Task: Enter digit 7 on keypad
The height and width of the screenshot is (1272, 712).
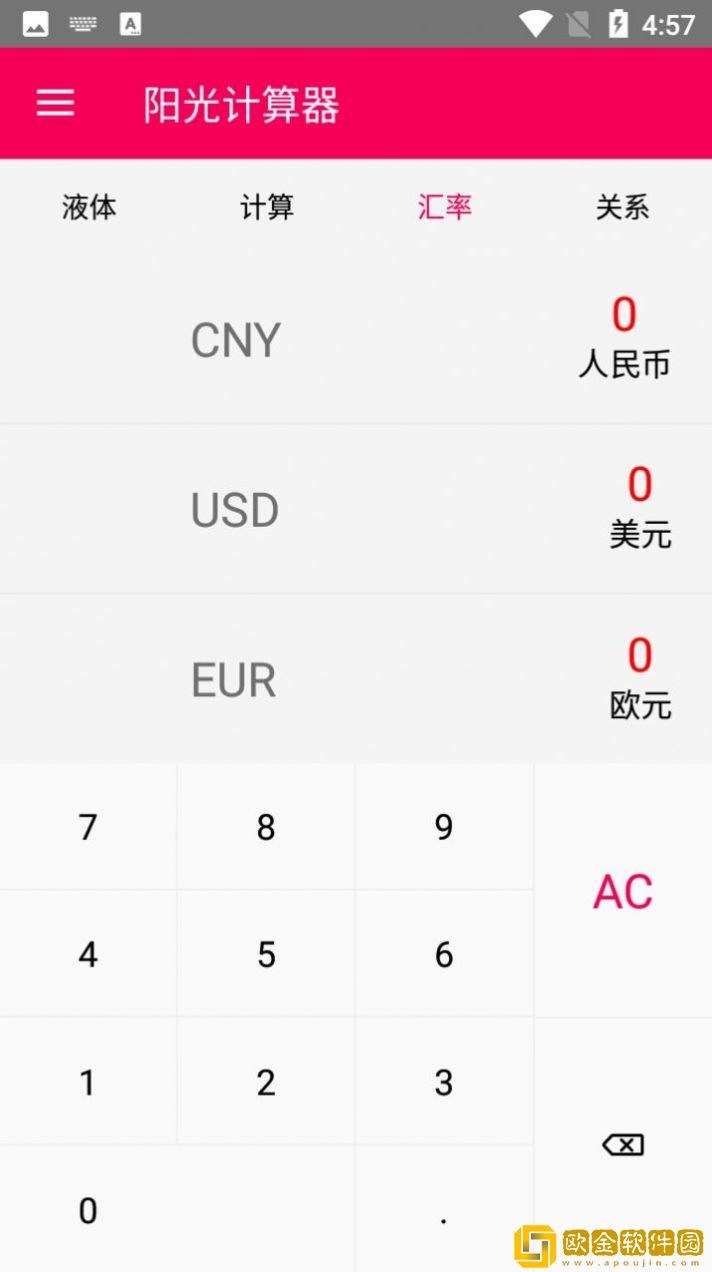Action: pos(88,827)
